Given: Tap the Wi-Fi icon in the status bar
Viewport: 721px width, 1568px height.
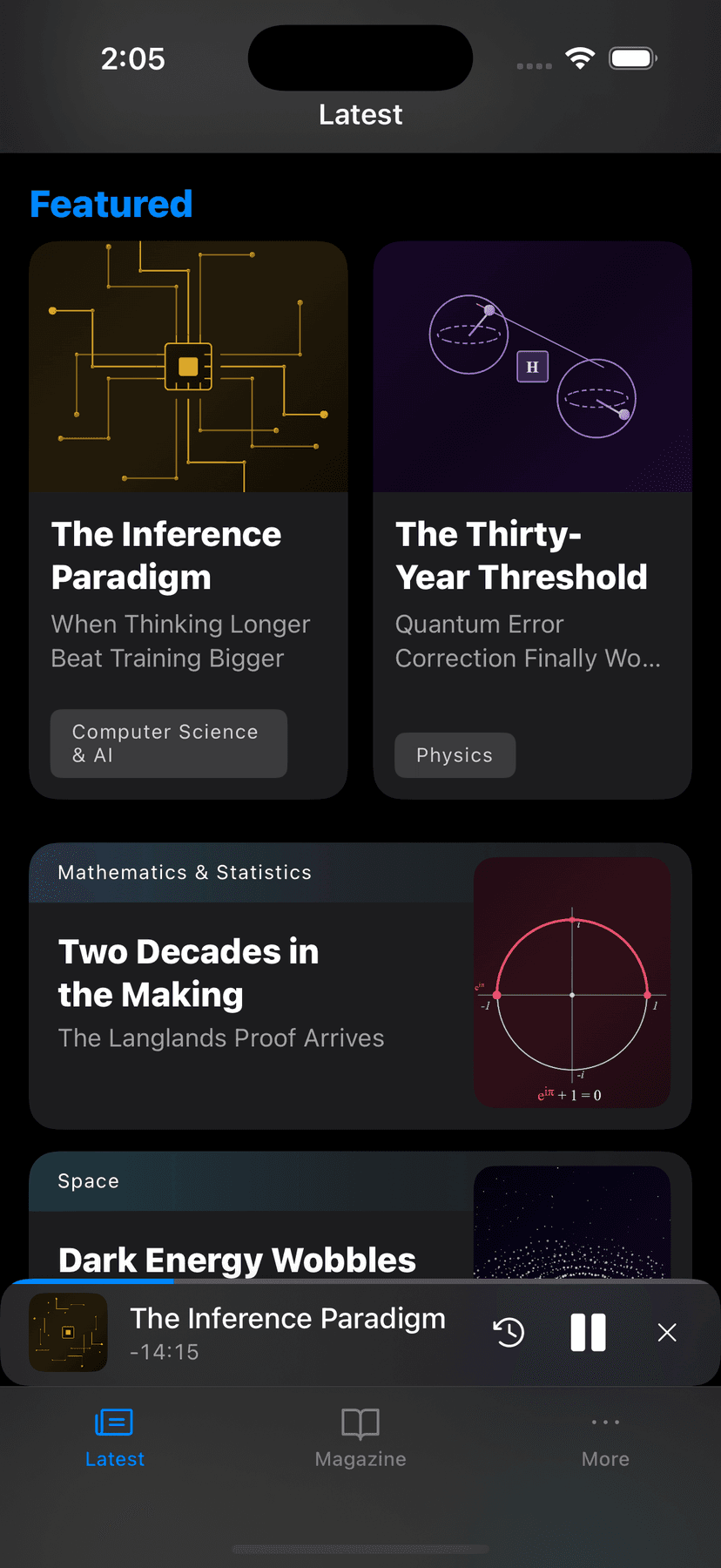Looking at the screenshot, I should [580, 57].
